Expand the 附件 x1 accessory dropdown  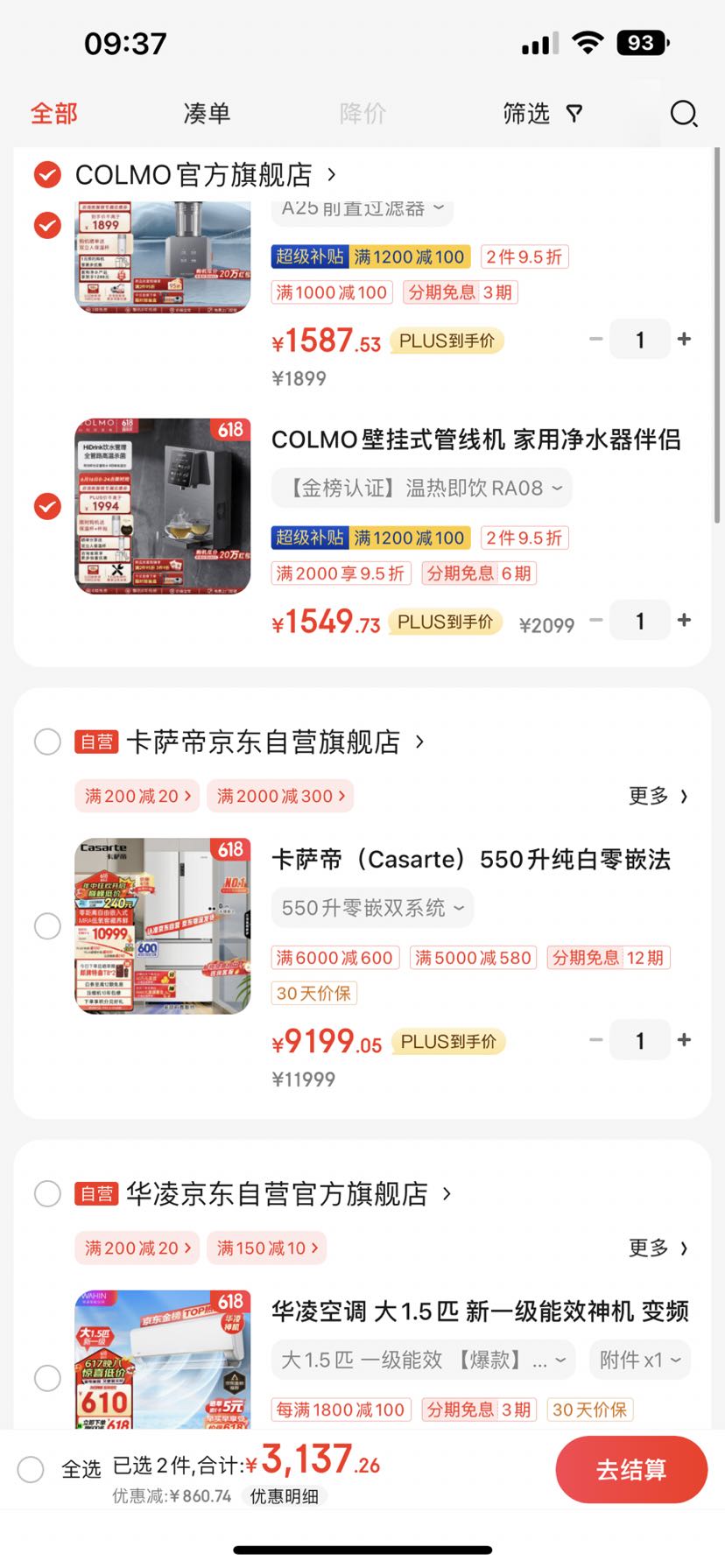640,1360
